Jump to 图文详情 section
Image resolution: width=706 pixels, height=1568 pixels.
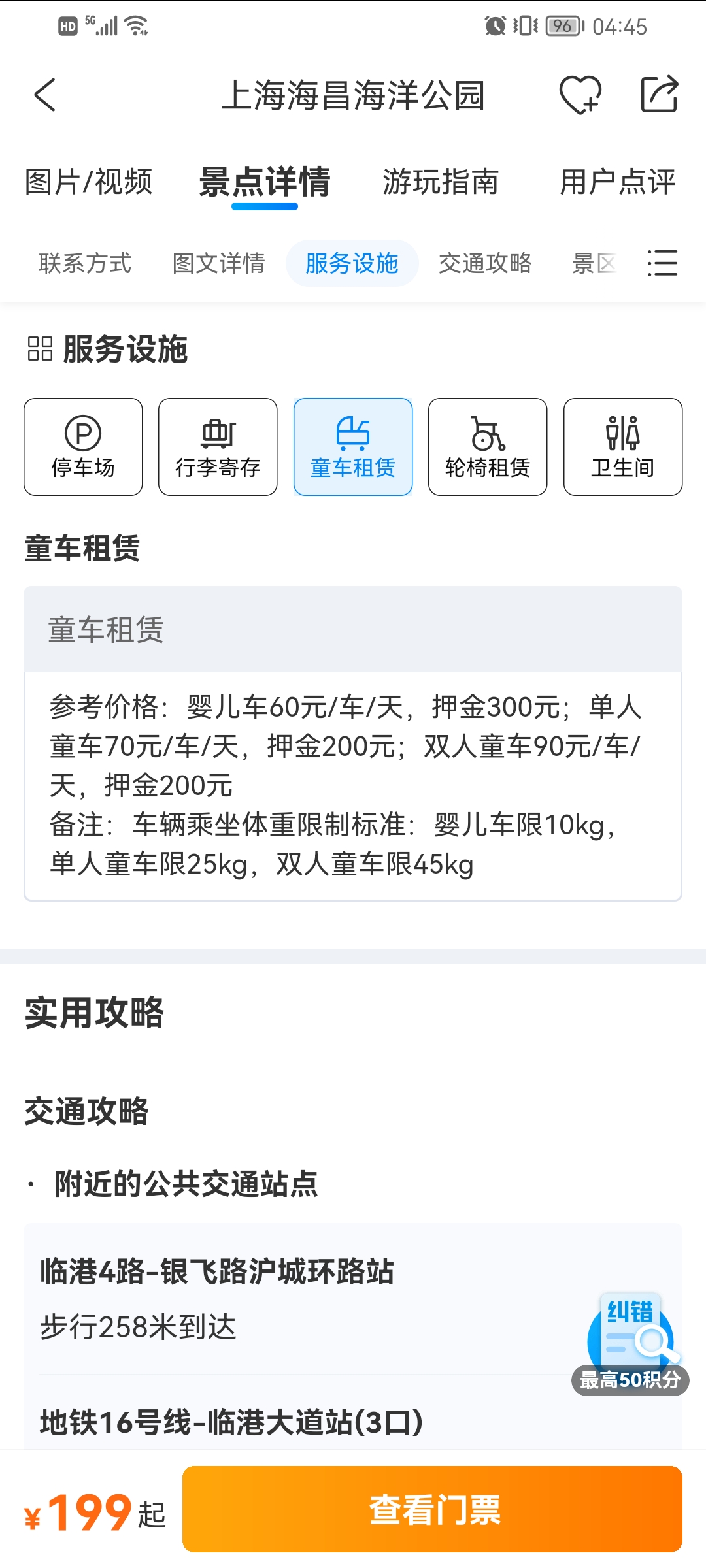[218, 263]
